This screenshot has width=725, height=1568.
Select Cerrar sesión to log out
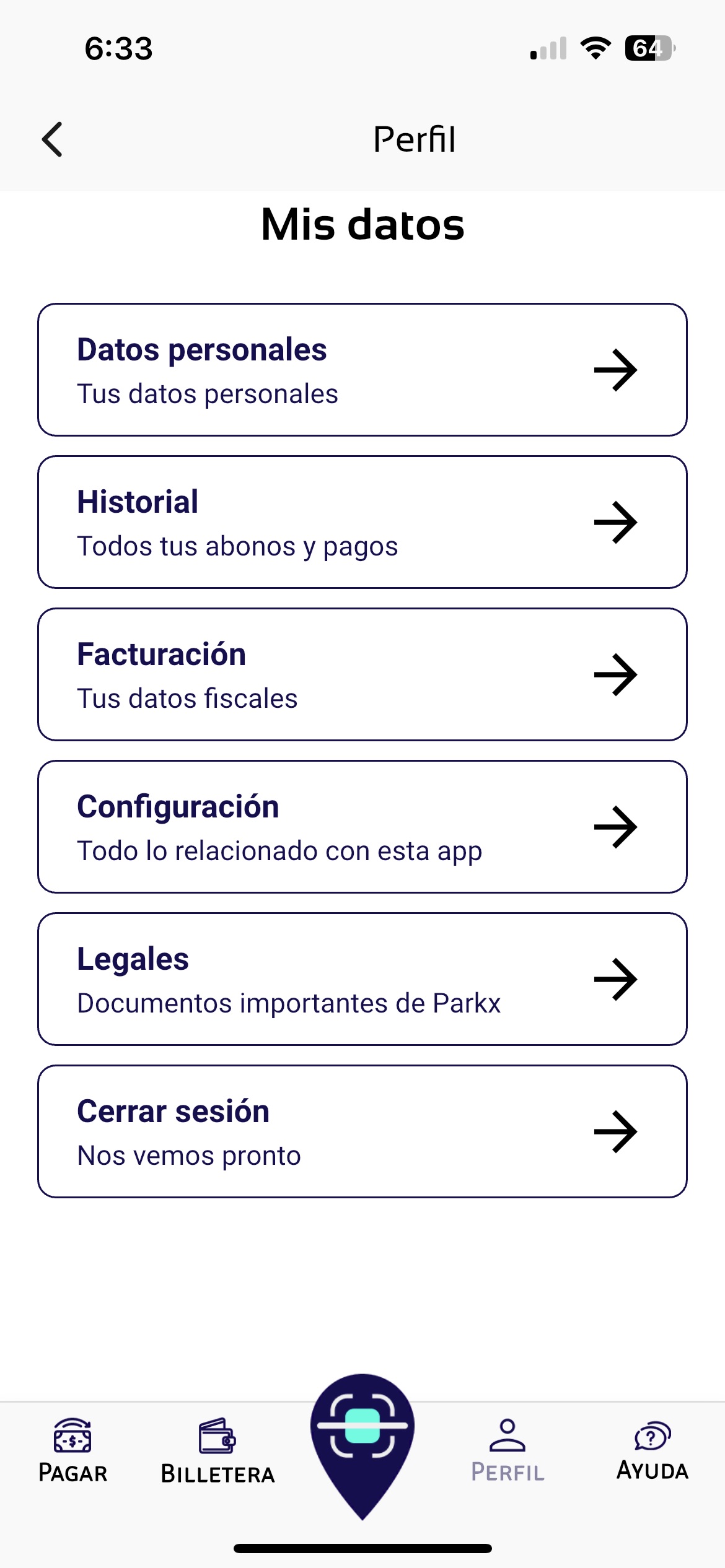coord(362,1131)
